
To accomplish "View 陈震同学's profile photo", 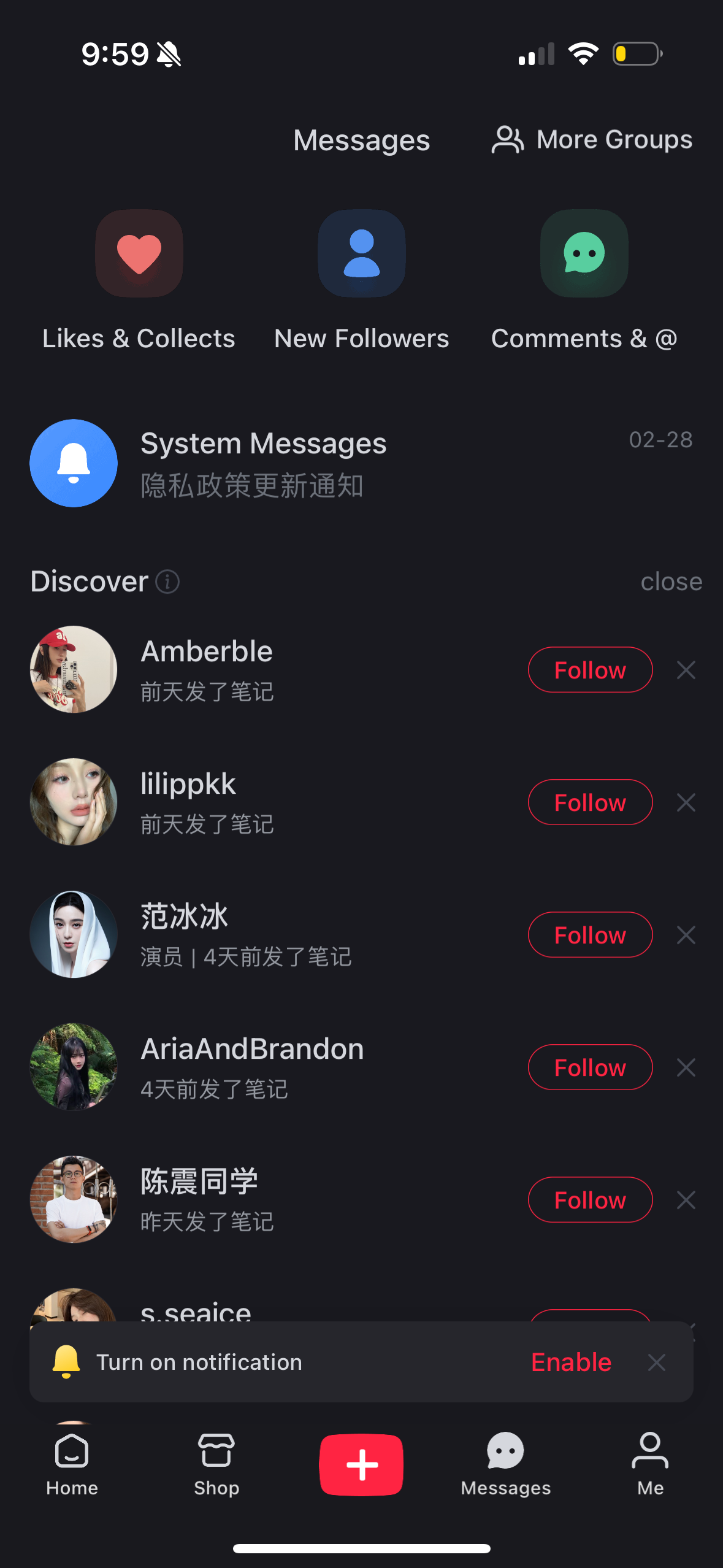I will [x=73, y=1199].
